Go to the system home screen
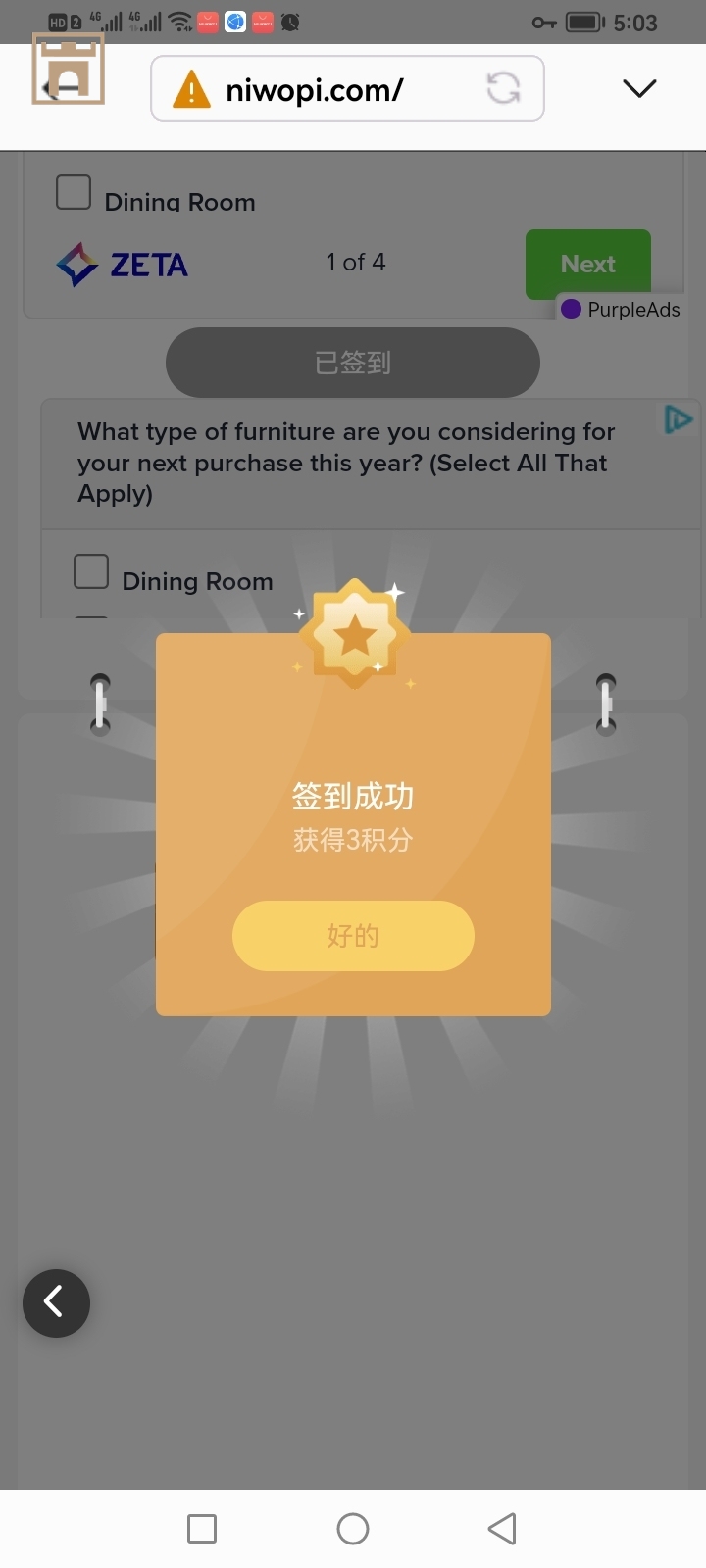Image resolution: width=706 pixels, height=1568 pixels. 353,1529
